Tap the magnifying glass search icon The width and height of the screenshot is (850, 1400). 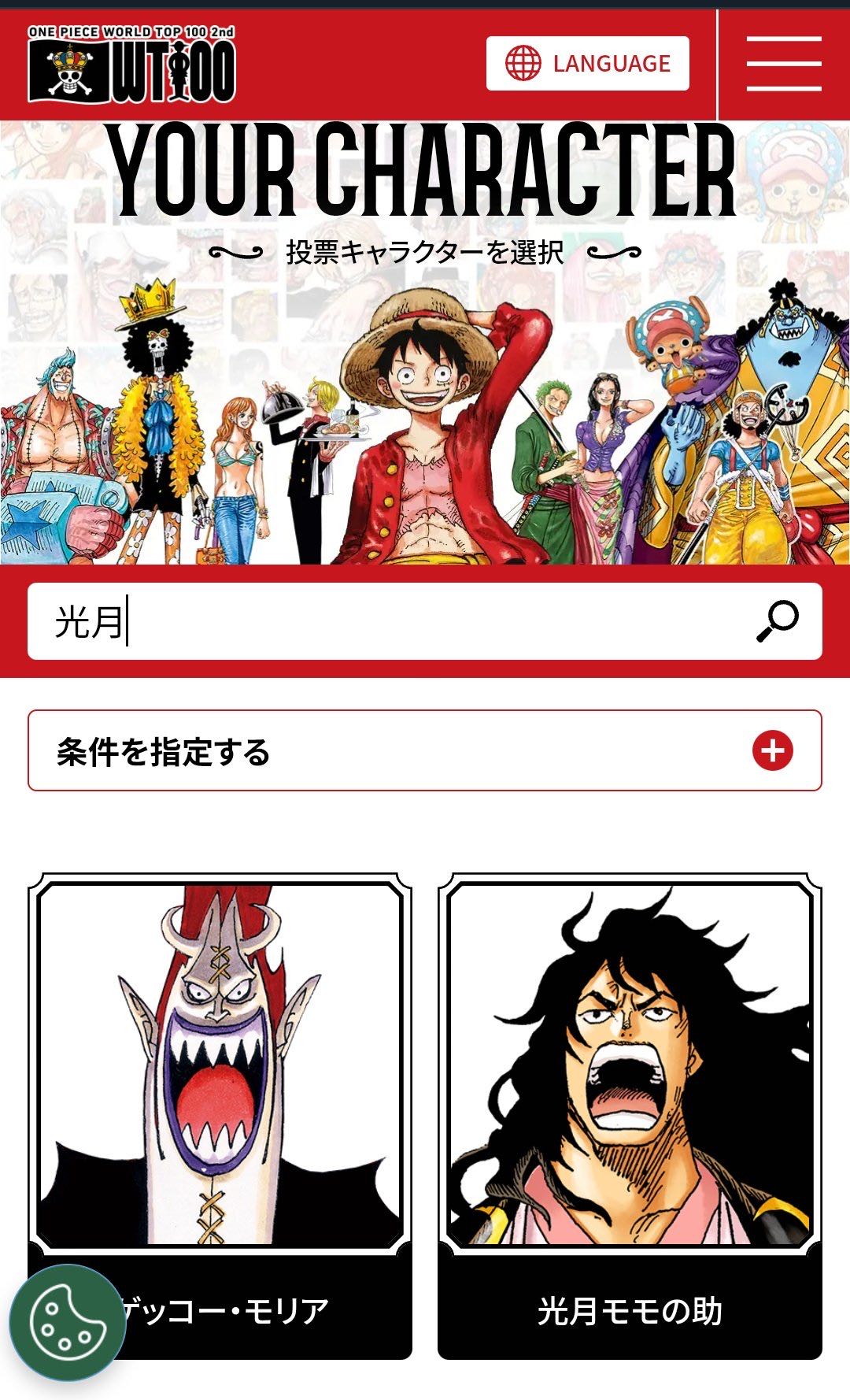[778, 621]
